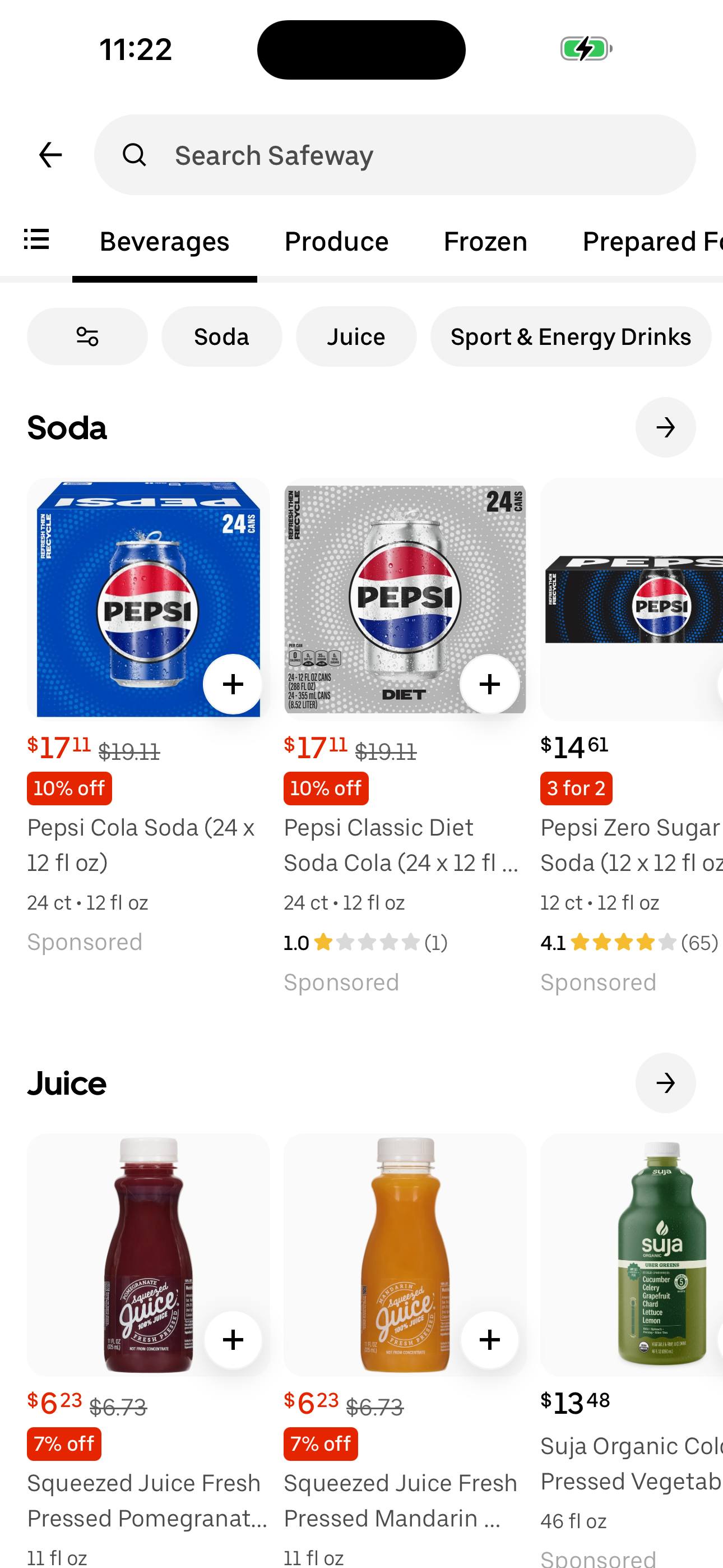Screen dimensions: 723x1568
Task: Open the filters adjustment icon
Action: pos(87,336)
